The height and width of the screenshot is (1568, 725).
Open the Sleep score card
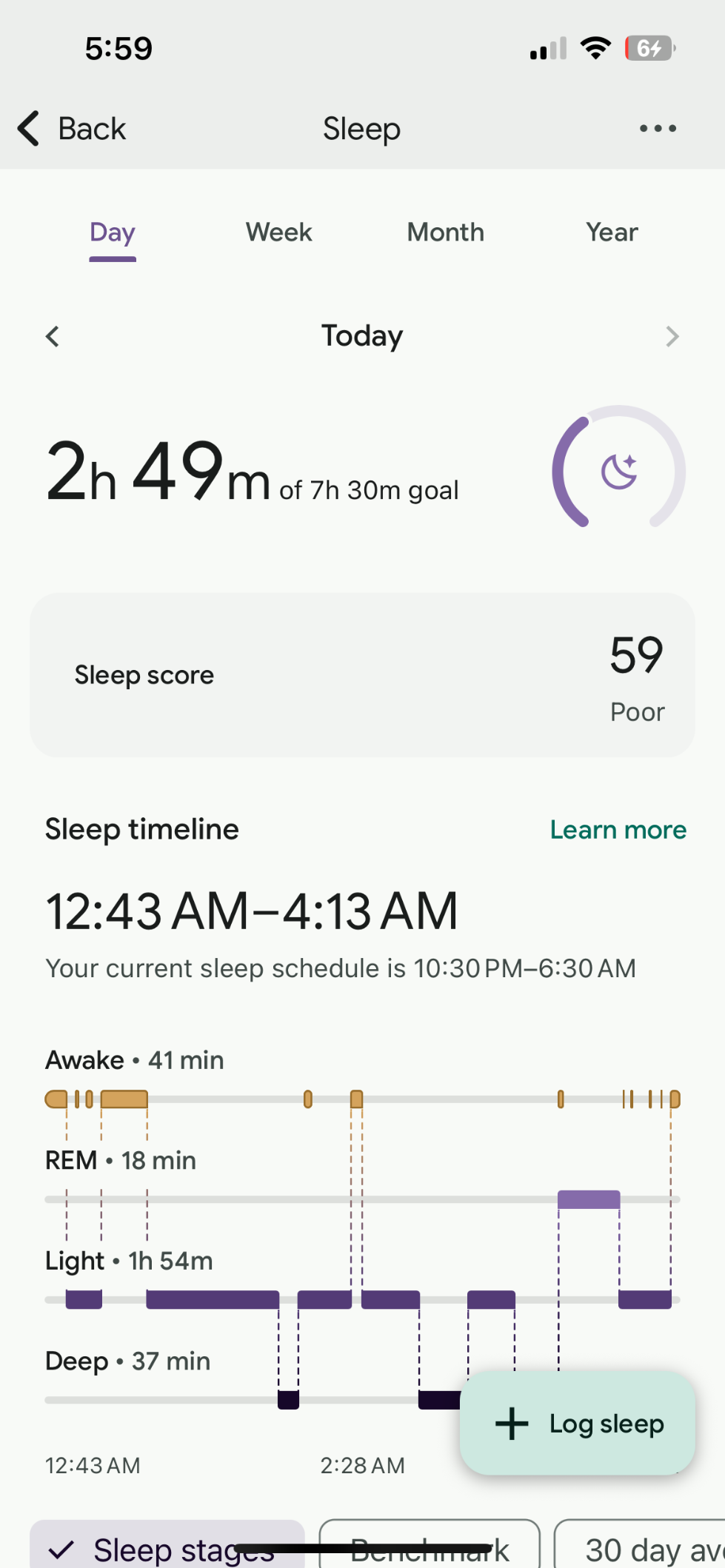point(362,675)
